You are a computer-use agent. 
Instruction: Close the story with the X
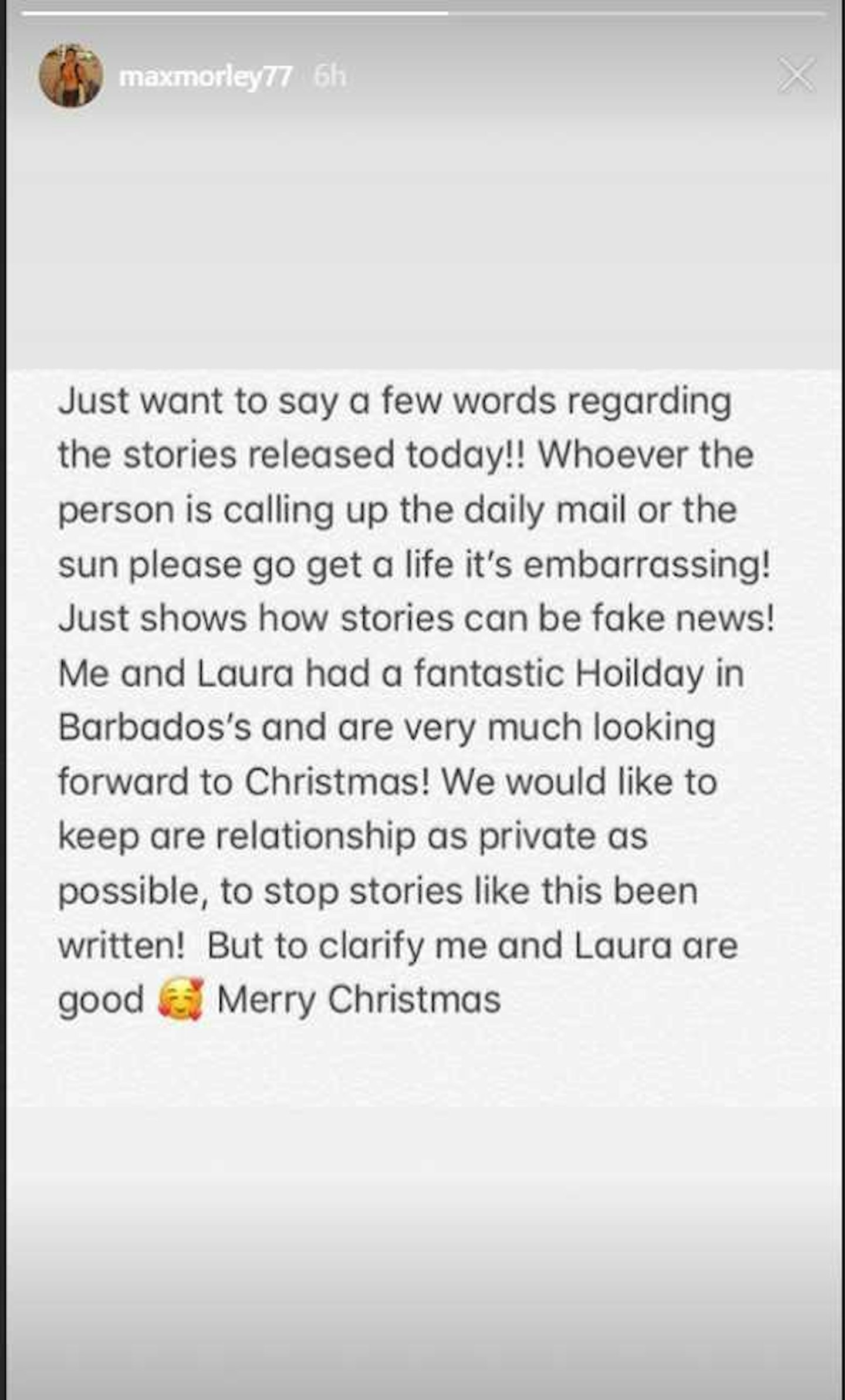click(796, 75)
